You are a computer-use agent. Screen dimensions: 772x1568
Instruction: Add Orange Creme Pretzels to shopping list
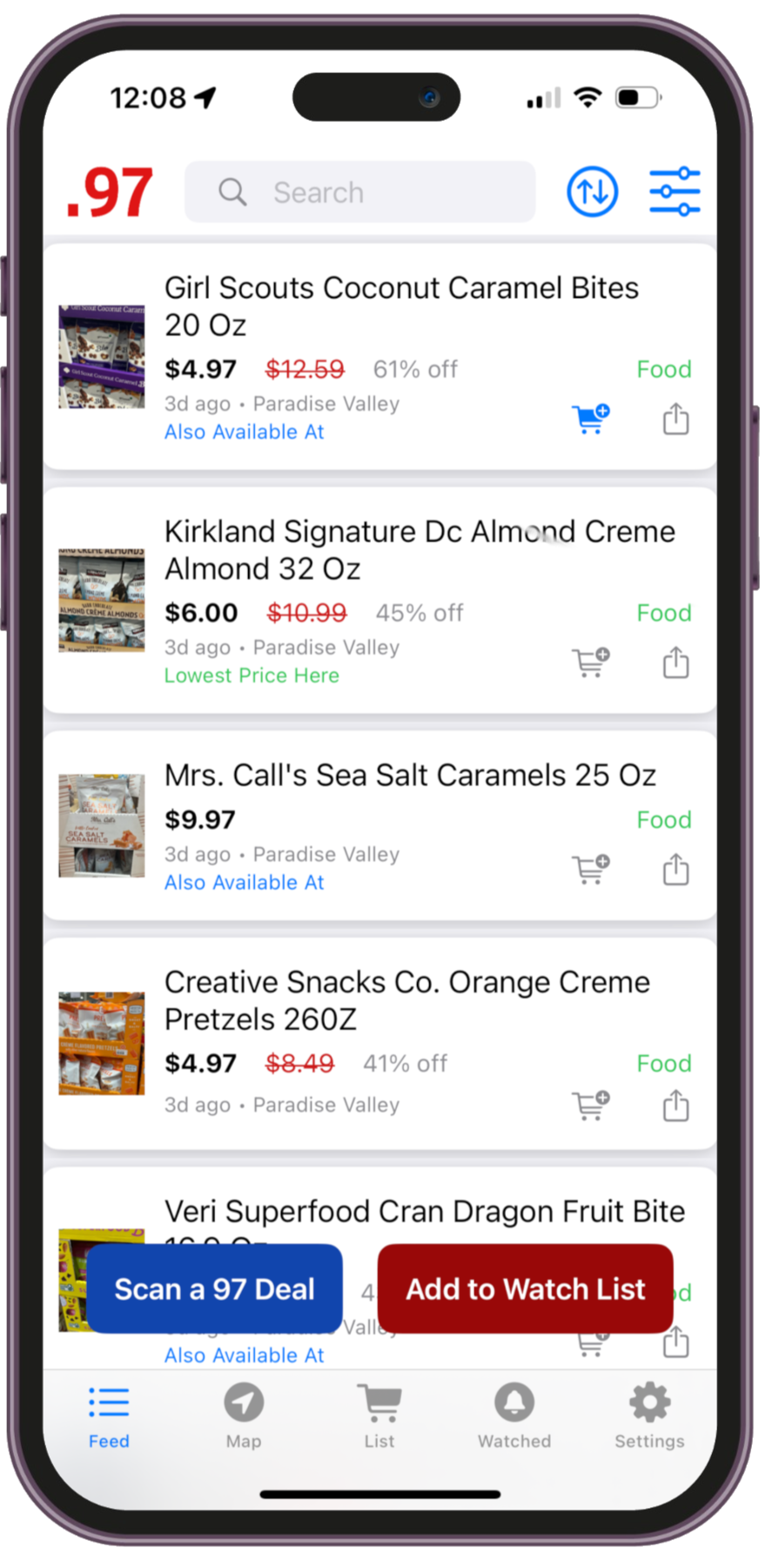tap(591, 1106)
